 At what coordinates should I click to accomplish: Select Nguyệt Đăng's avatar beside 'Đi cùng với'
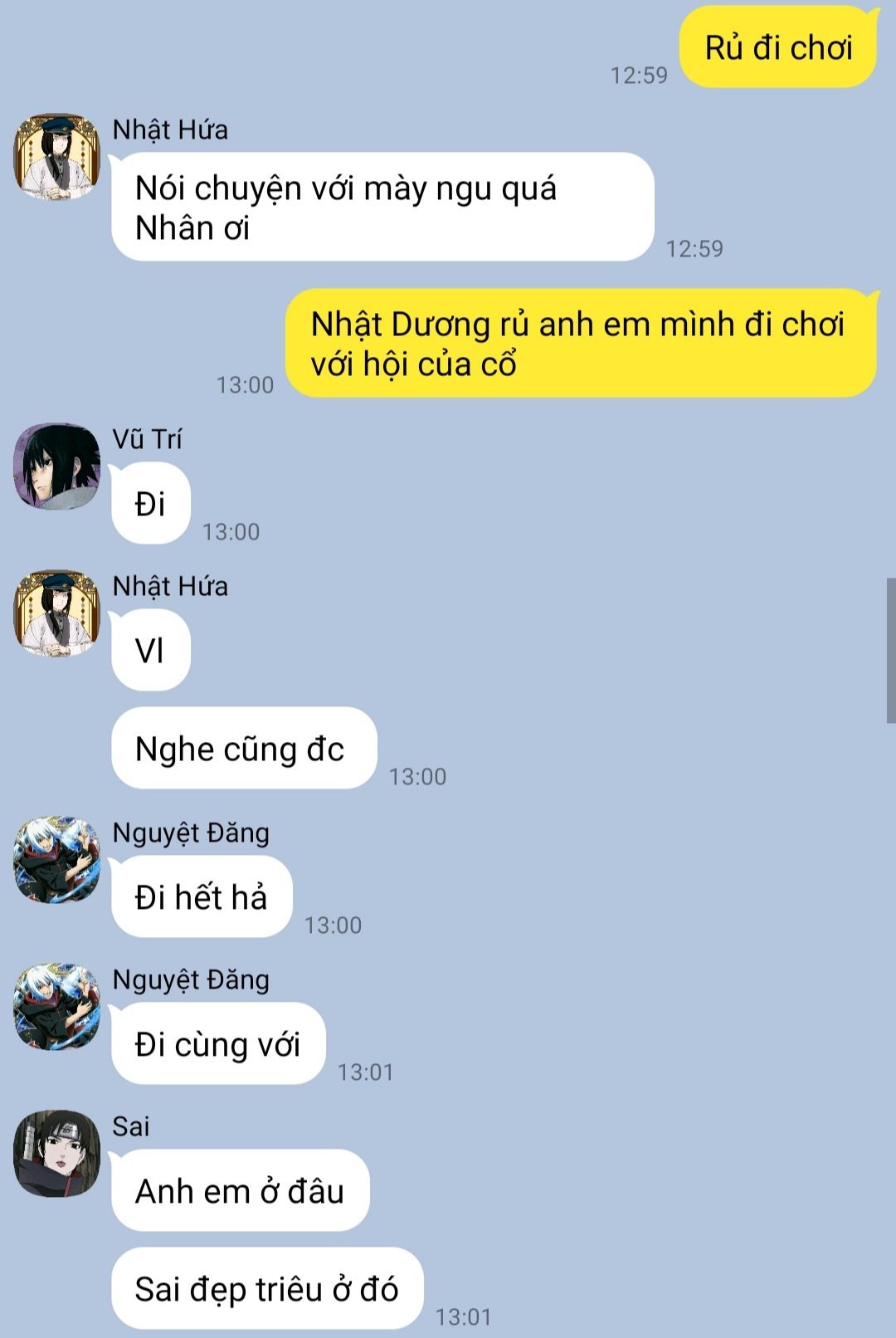(x=57, y=1006)
